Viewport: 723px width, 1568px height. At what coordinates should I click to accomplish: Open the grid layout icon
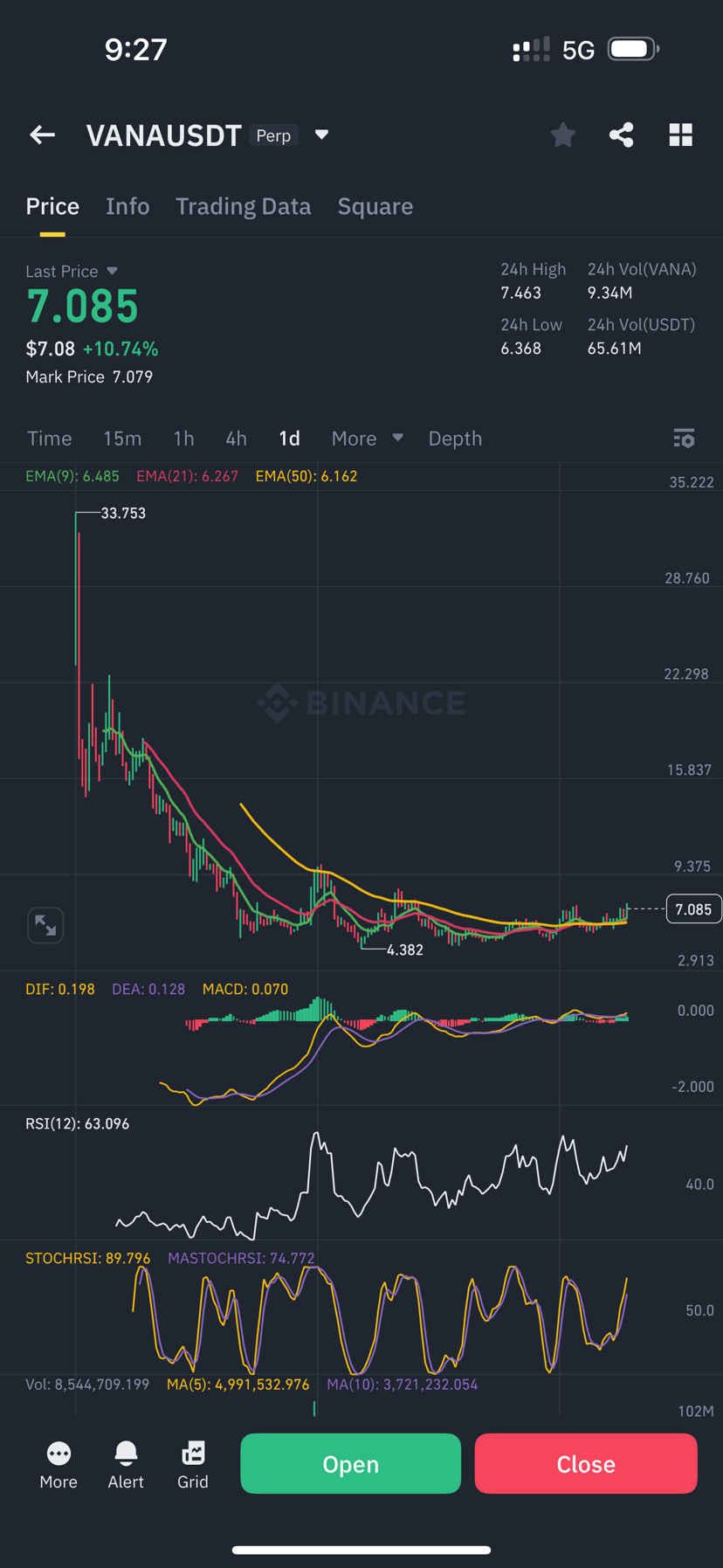point(681,135)
